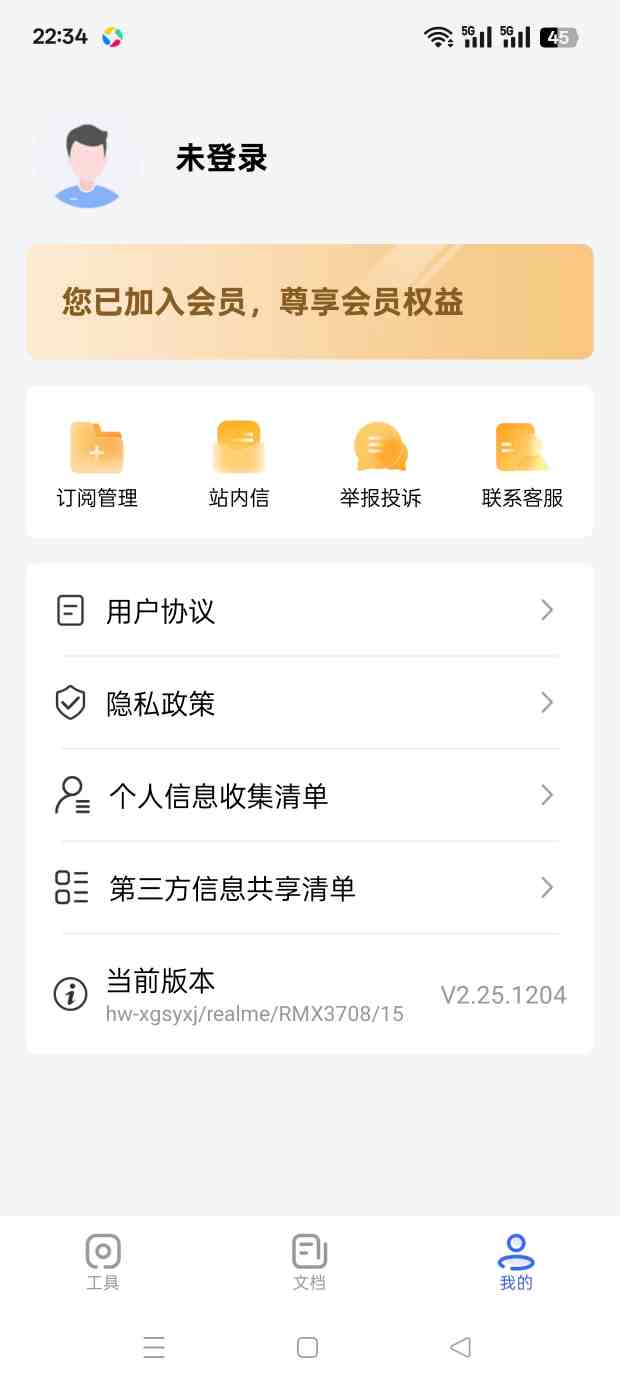Switch to the 文档 tab
This screenshot has width=620, height=1386.
(x=310, y=1262)
